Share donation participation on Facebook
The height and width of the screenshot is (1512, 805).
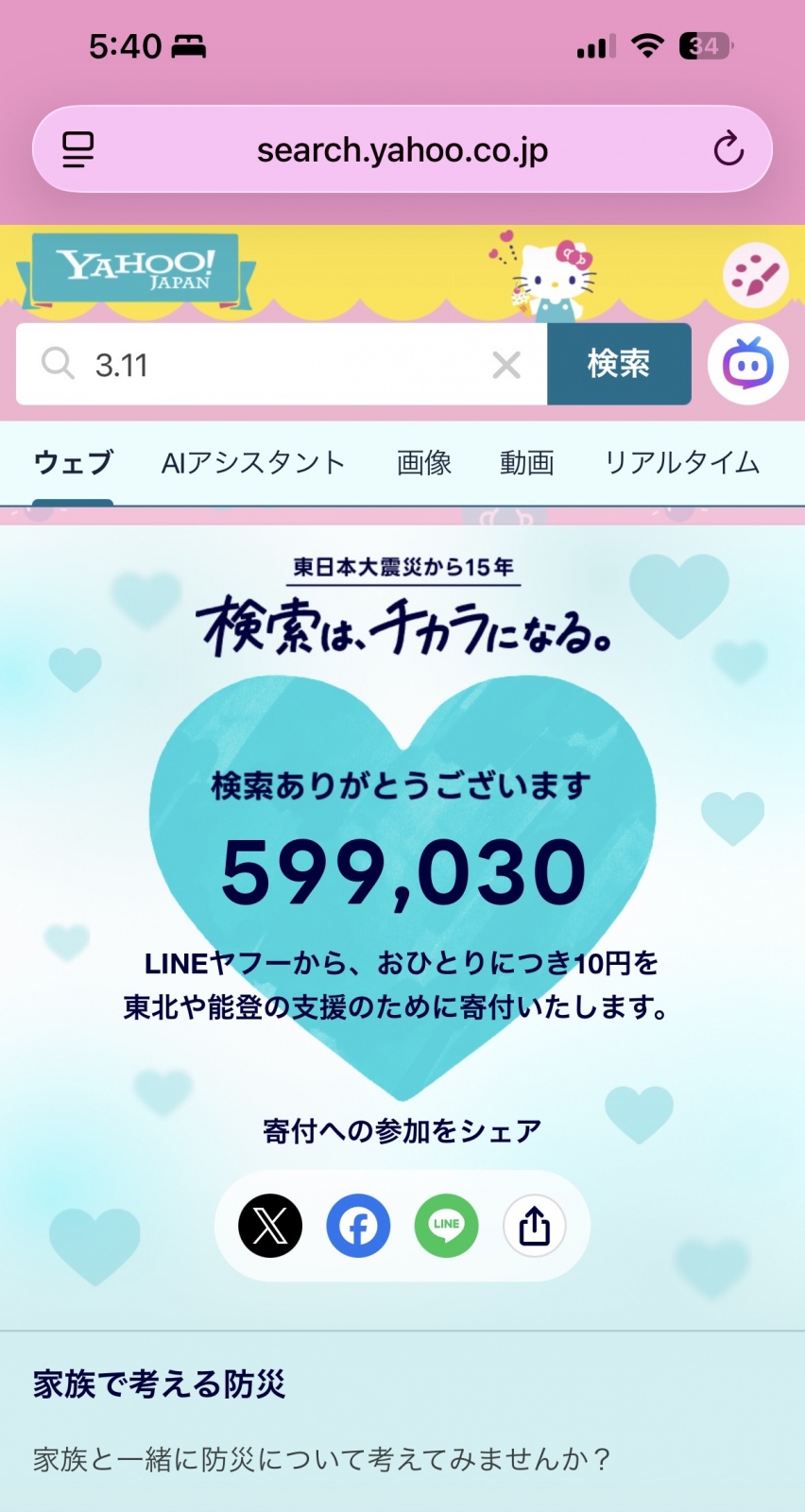pos(358,1226)
